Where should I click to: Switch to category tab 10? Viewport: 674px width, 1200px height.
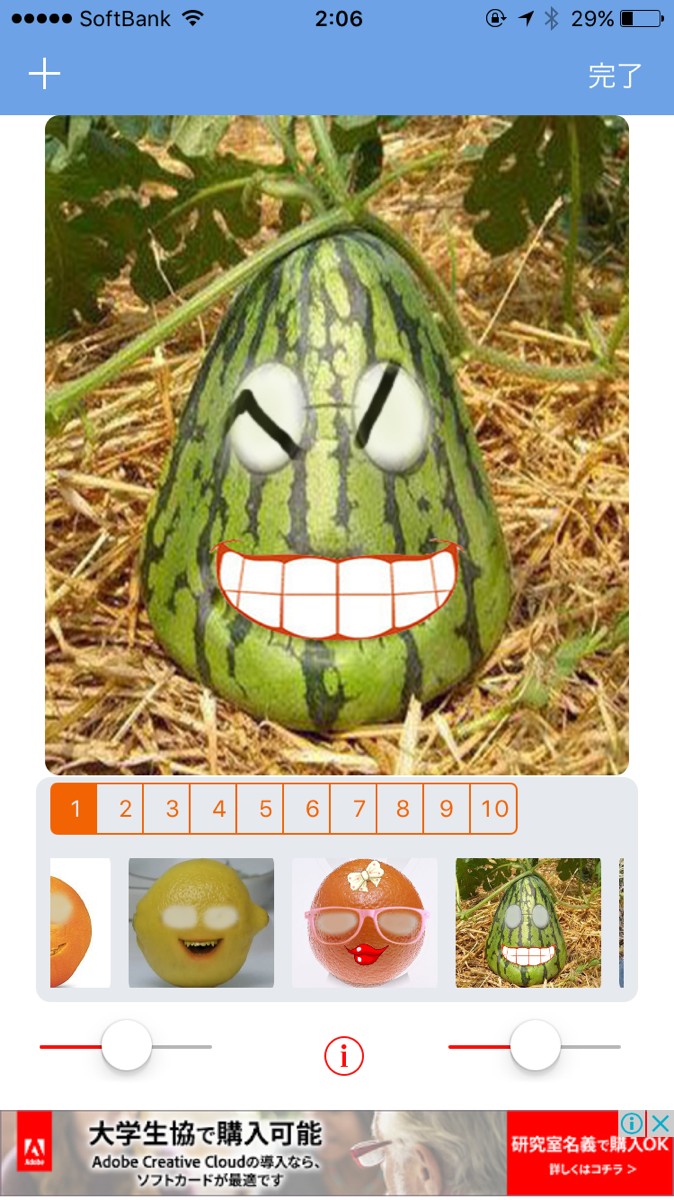(494, 809)
